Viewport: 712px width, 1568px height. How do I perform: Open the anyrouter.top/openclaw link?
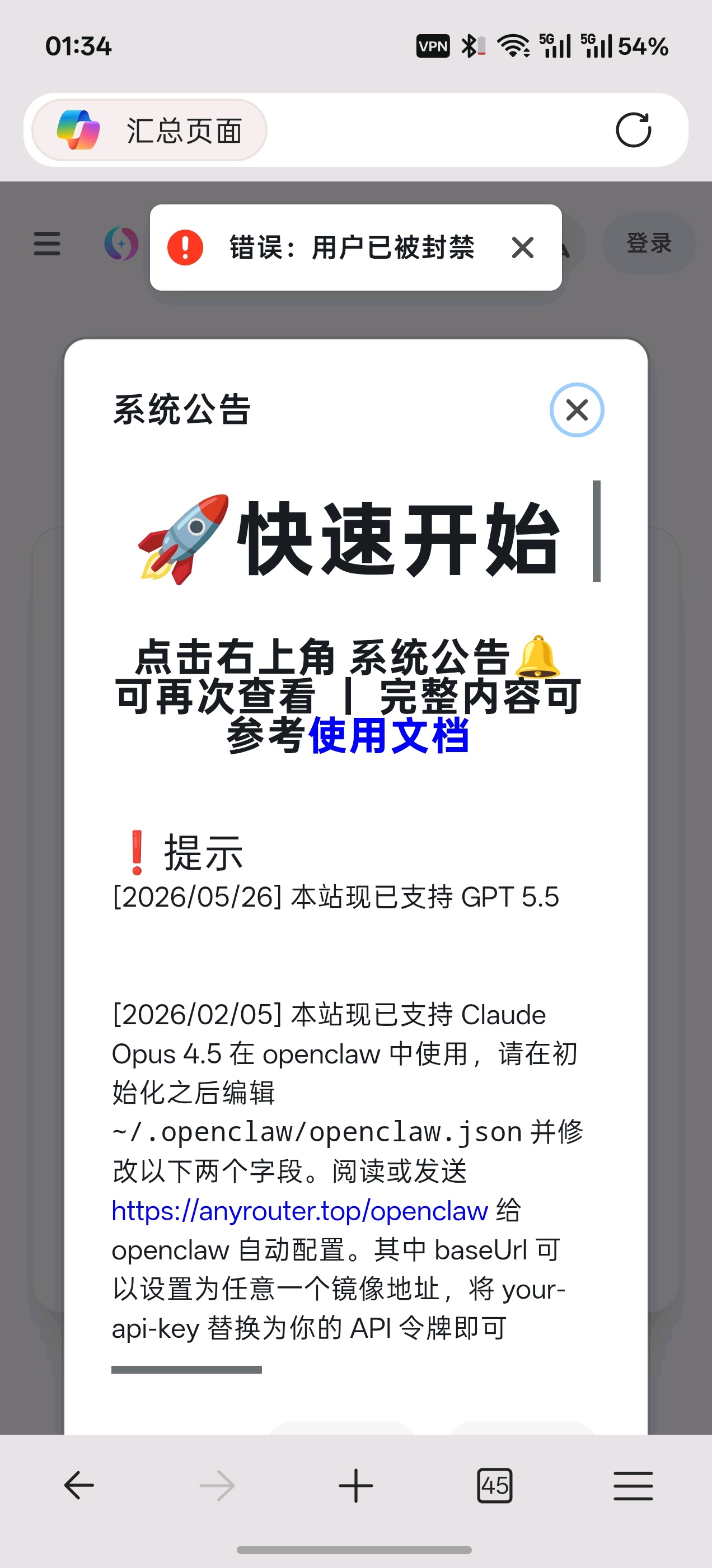(299, 1211)
